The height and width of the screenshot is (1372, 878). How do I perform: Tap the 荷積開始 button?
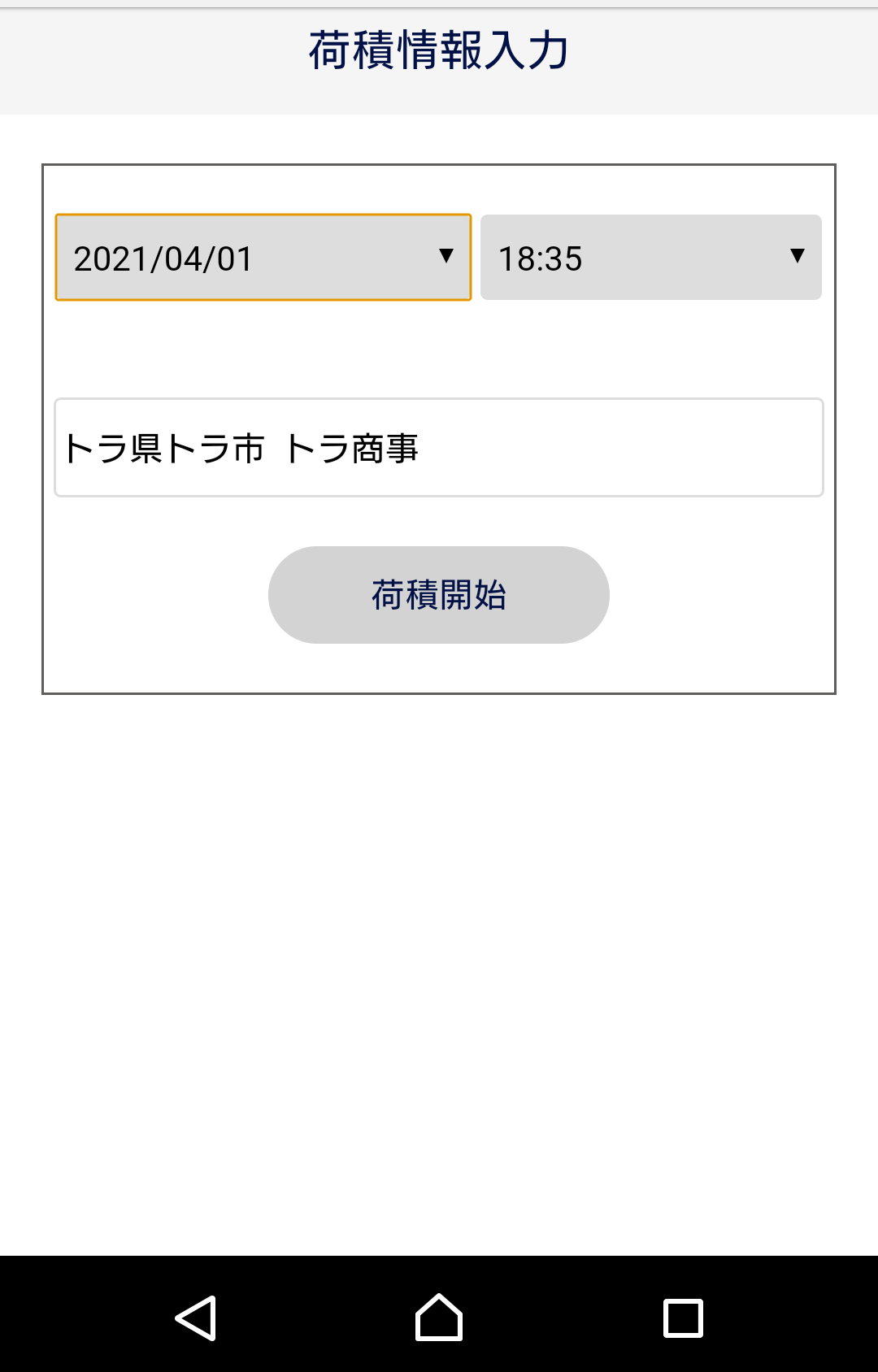pyautogui.click(x=439, y=595)
